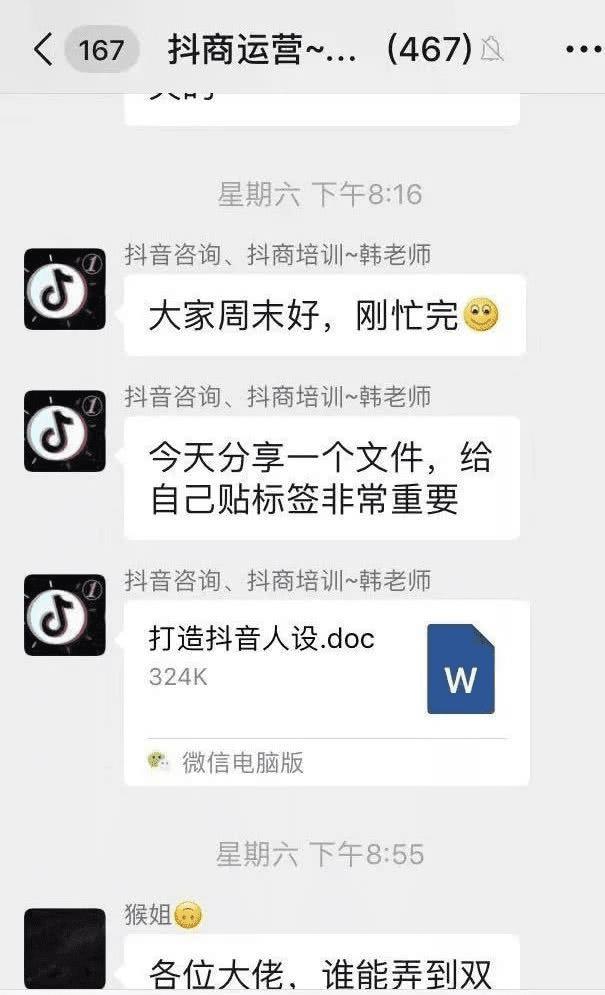Open the group chat's three-dot menu
This screenshot has width=605, height=995.
tap(583, 49)
